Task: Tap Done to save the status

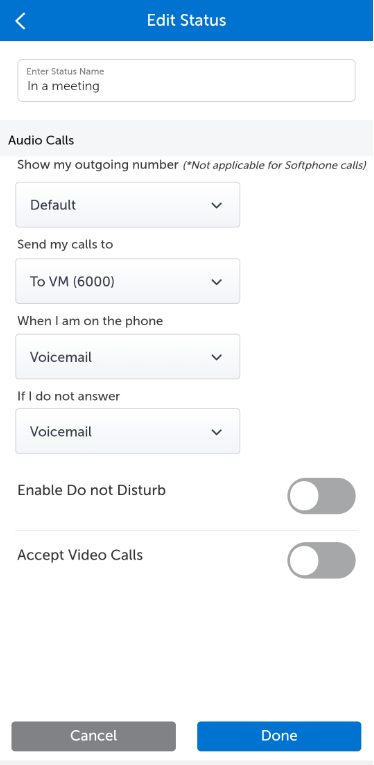Action: coord(279,736)
